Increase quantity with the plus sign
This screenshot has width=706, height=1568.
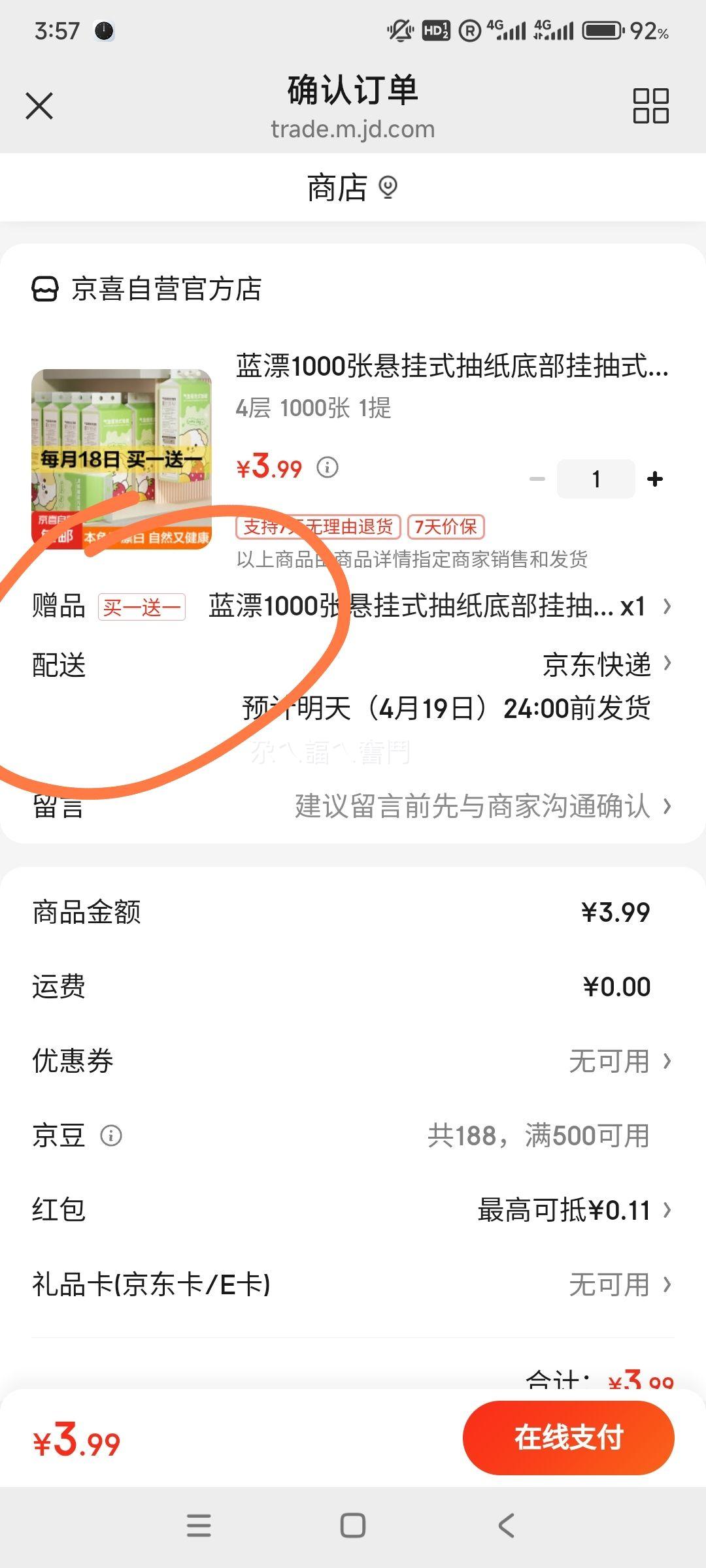(654, 478)
